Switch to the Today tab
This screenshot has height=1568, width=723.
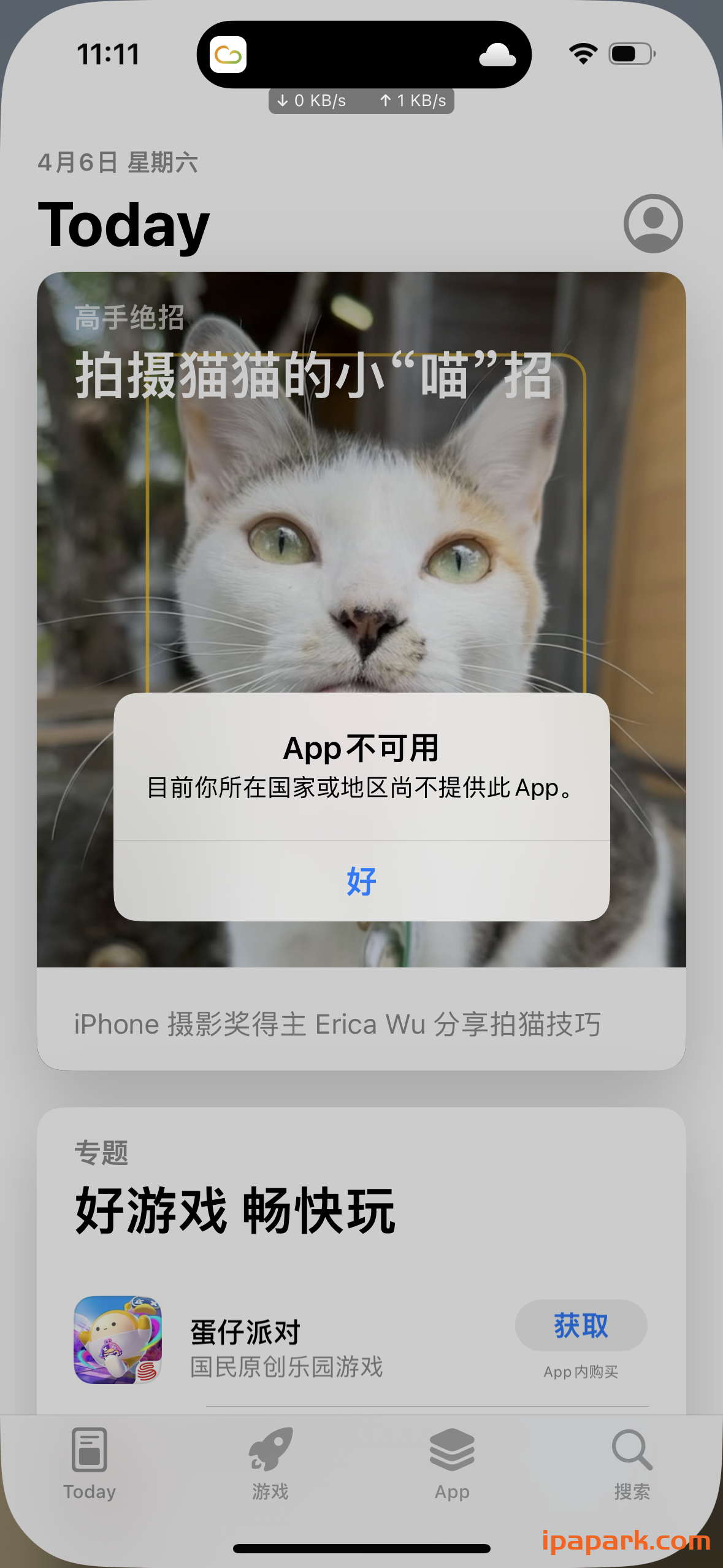(90, 1463)
